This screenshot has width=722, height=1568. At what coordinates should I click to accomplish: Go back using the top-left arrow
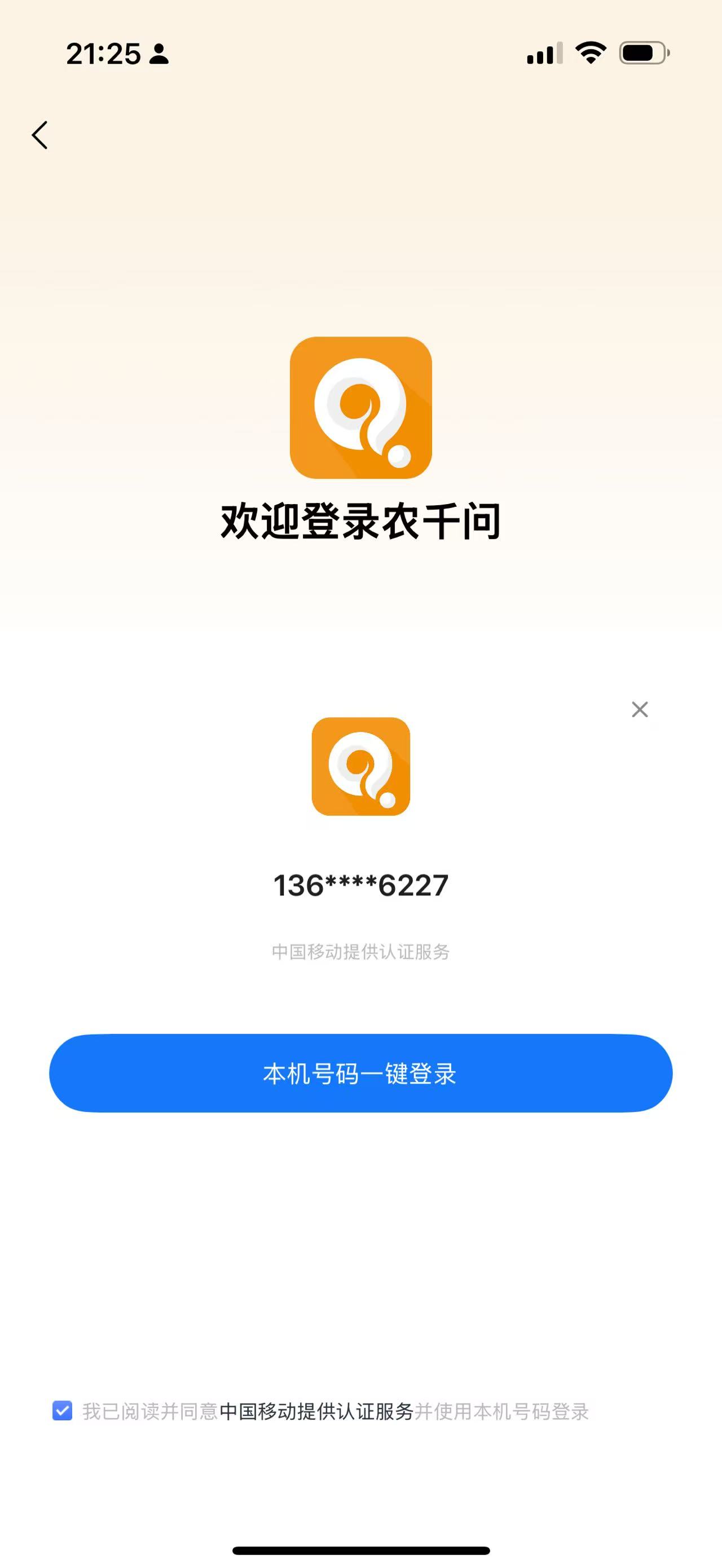pos(40,135)
